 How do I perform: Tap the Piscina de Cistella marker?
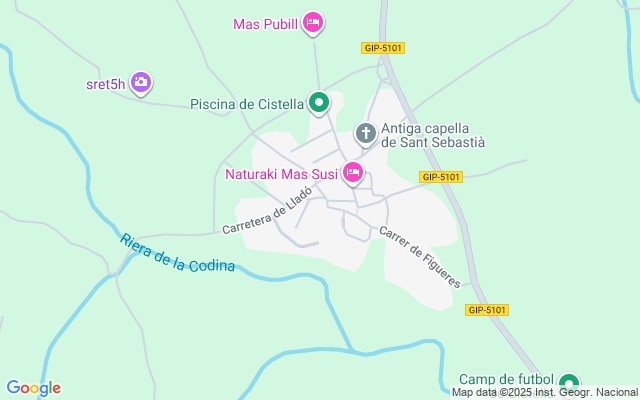[x=319, y=102]
